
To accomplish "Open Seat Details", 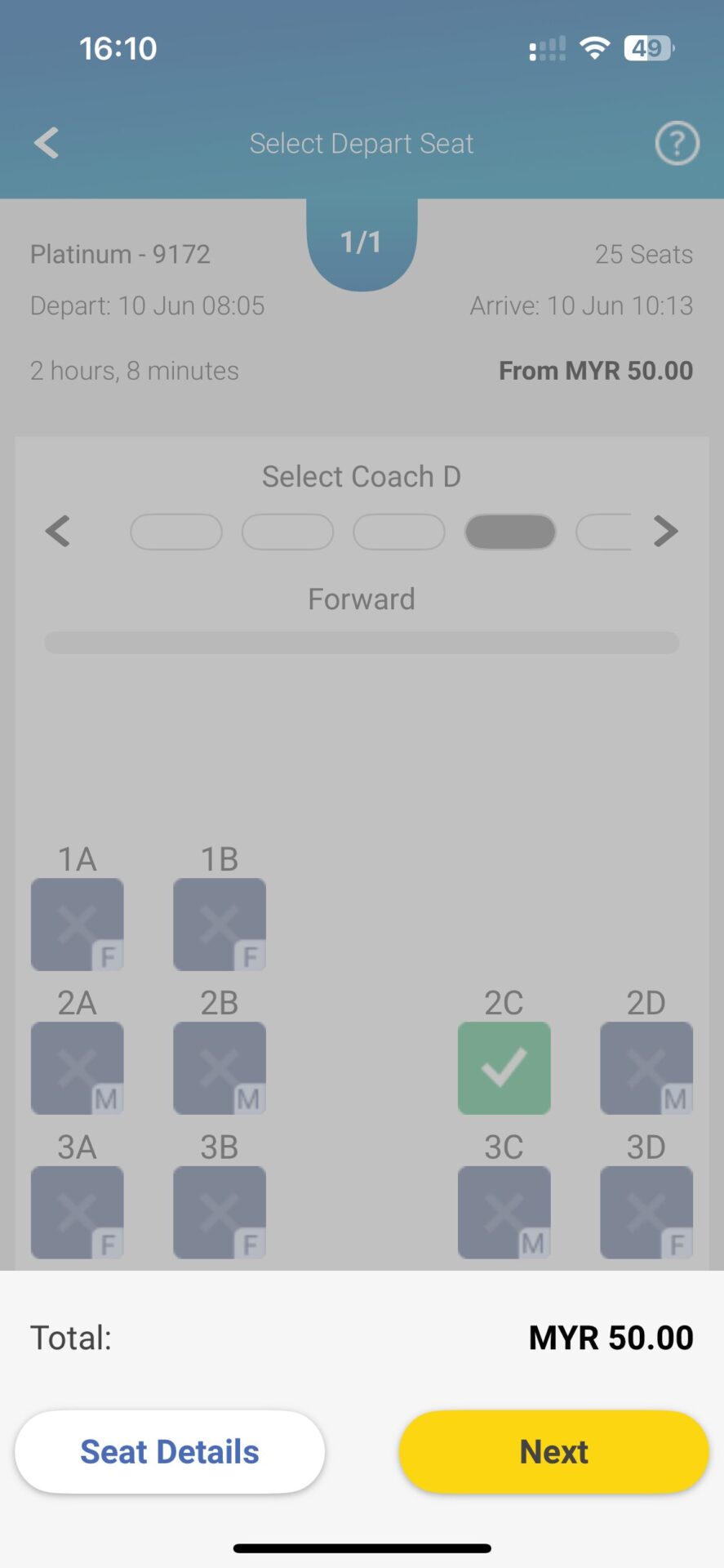I will (x=170, y=1452).
